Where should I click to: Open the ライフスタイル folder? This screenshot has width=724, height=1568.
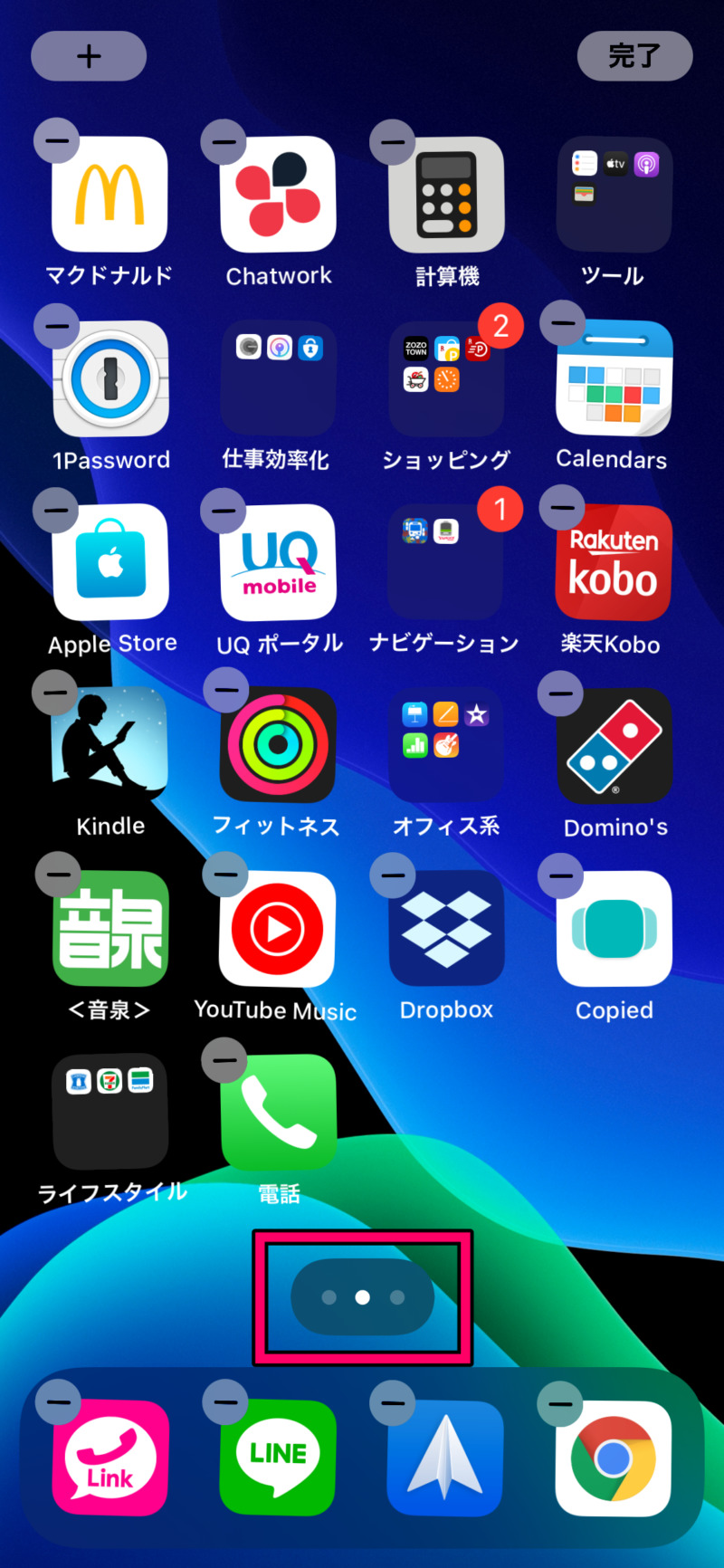coord(110,1112)
